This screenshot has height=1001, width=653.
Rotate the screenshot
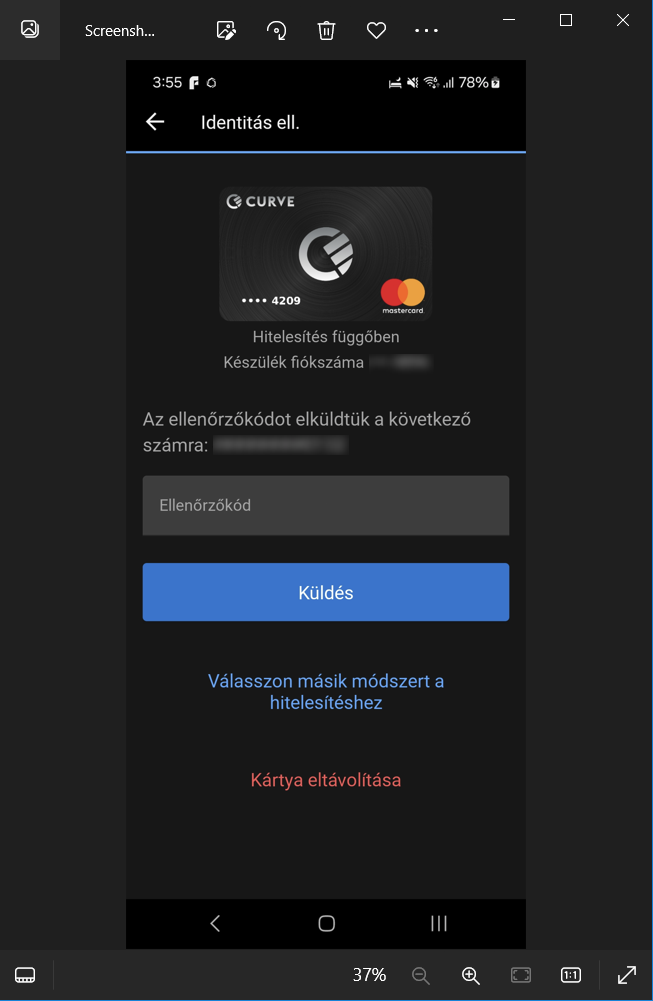(x=276, y=30)
